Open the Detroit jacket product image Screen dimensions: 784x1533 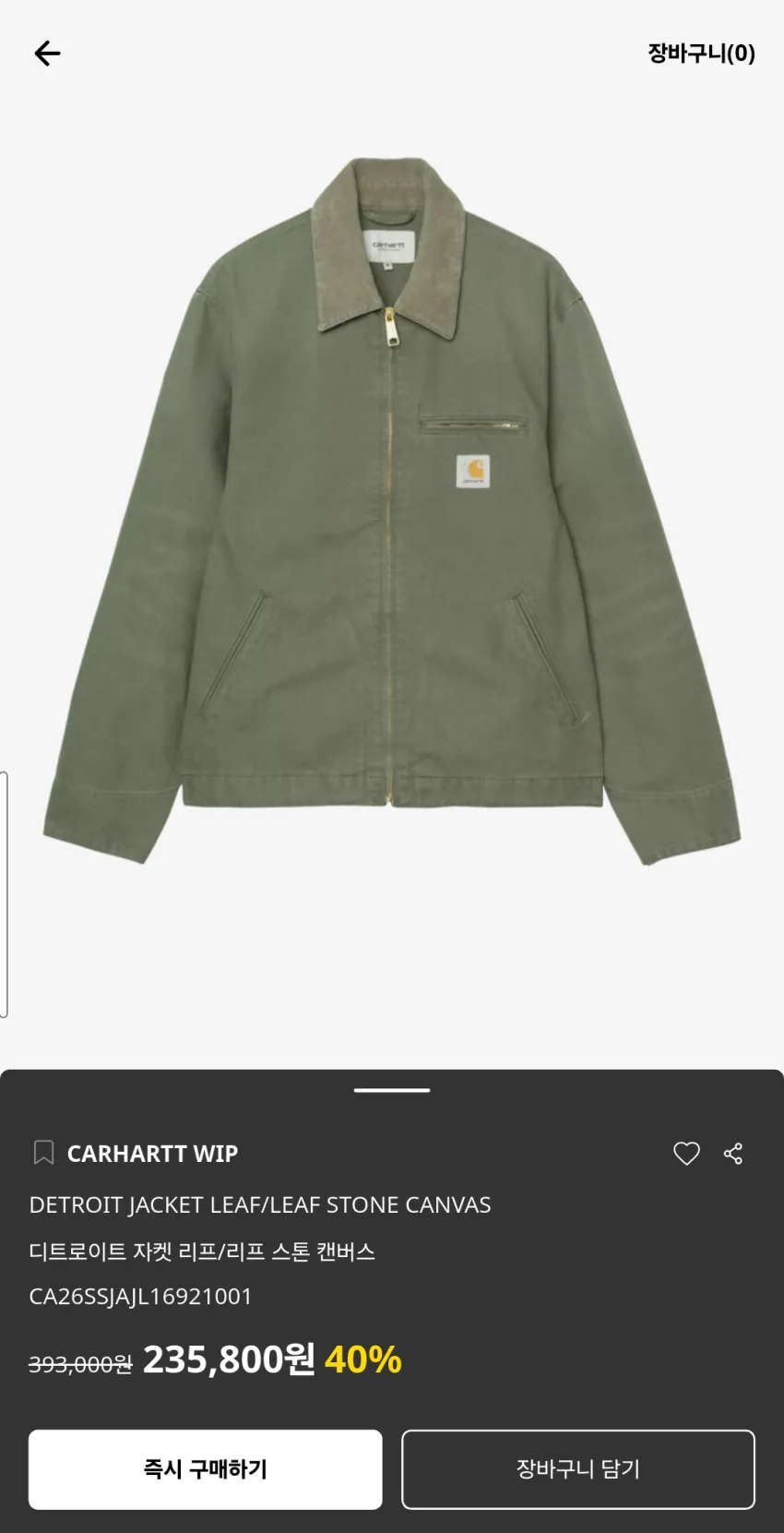(392, 512)
